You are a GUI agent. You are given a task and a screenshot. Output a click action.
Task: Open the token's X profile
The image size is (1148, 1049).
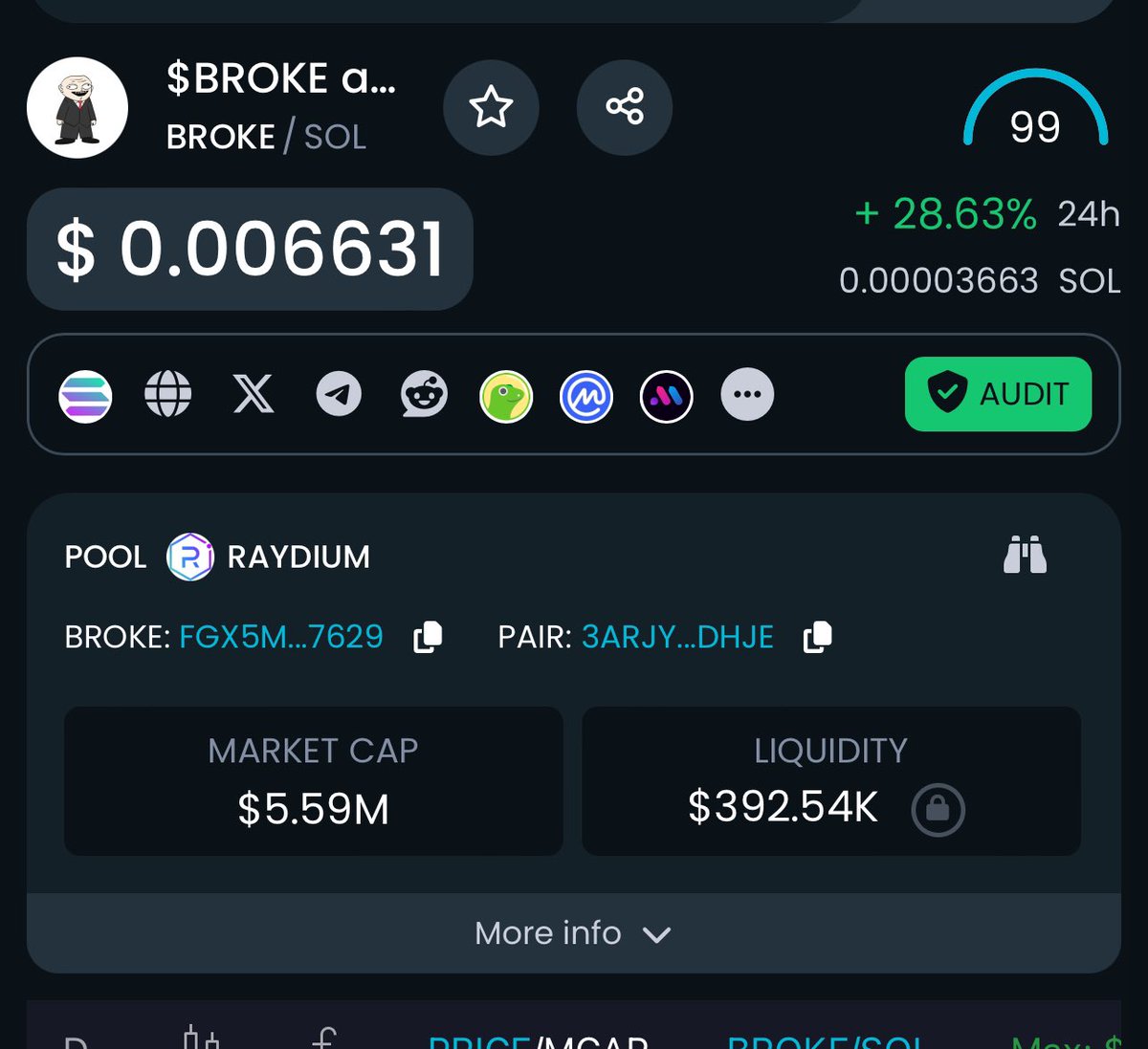254,394
